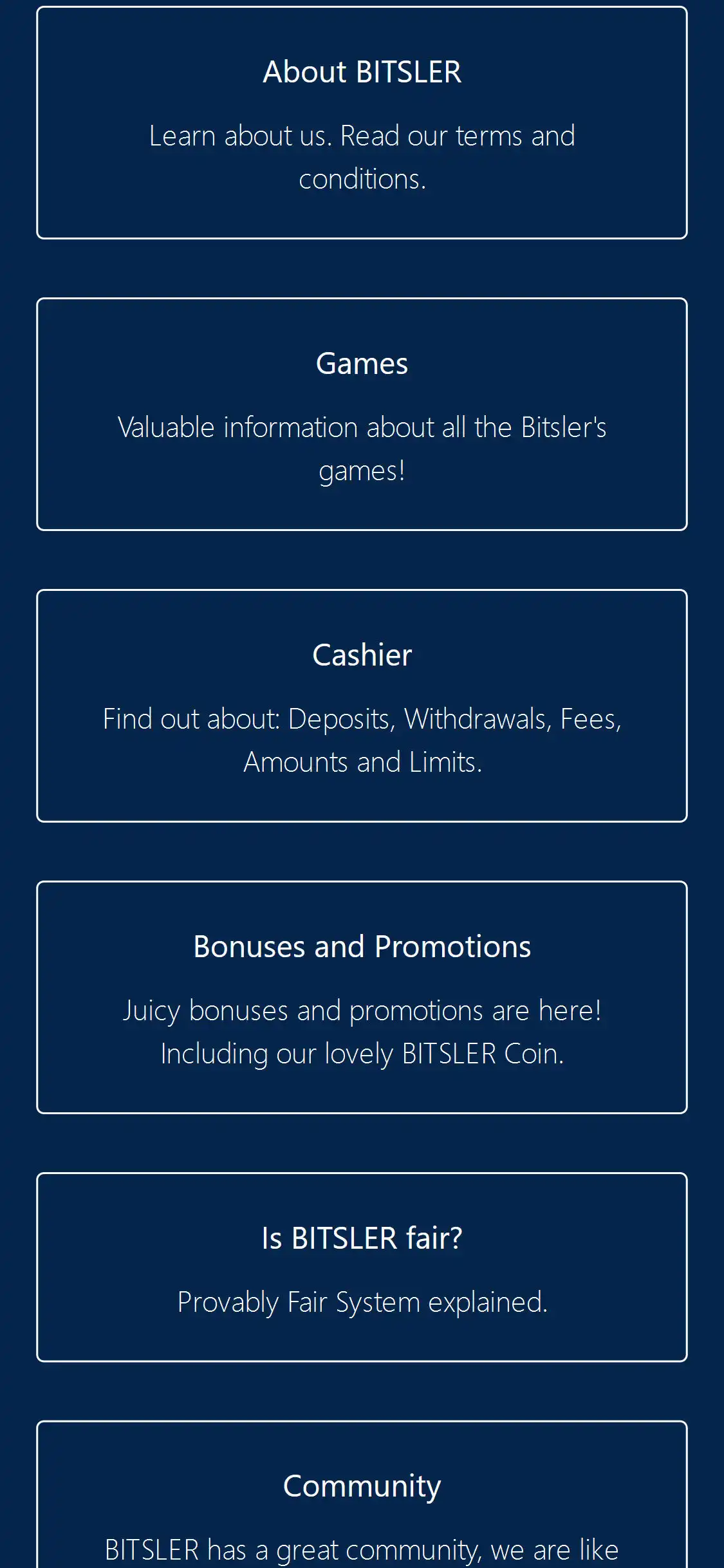Open the Is BITSLER fair? card

362,1267
